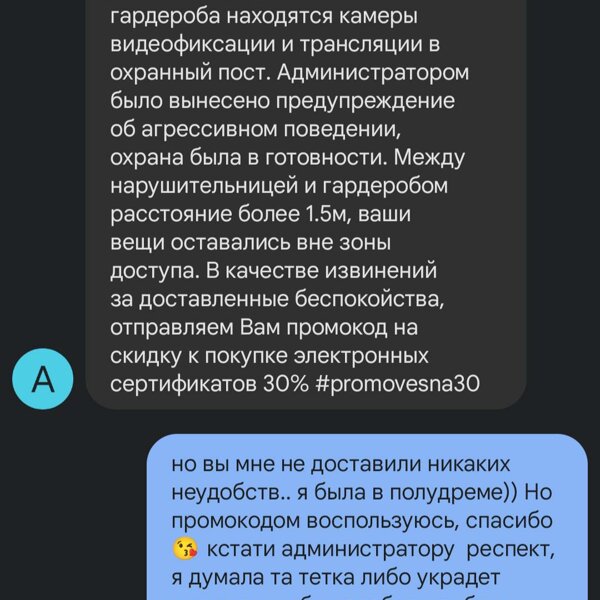Open the sender's profile avatar "A"

(42, 378)
